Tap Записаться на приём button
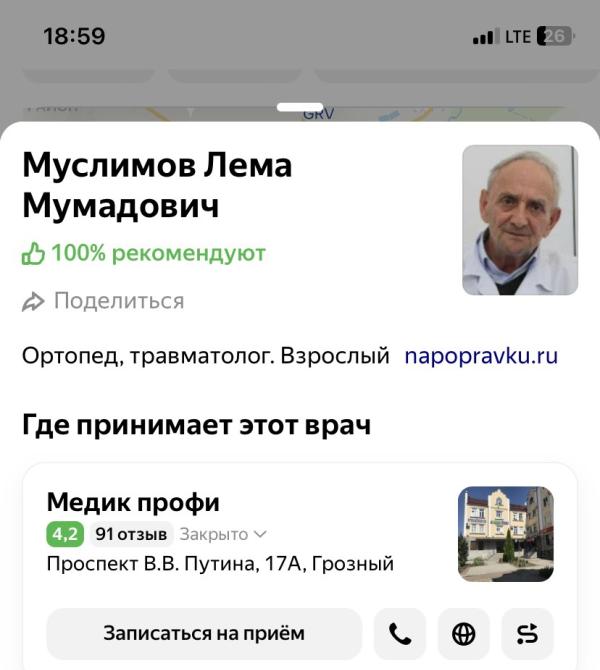Screen dimensions: 600x670 point(204,634)
